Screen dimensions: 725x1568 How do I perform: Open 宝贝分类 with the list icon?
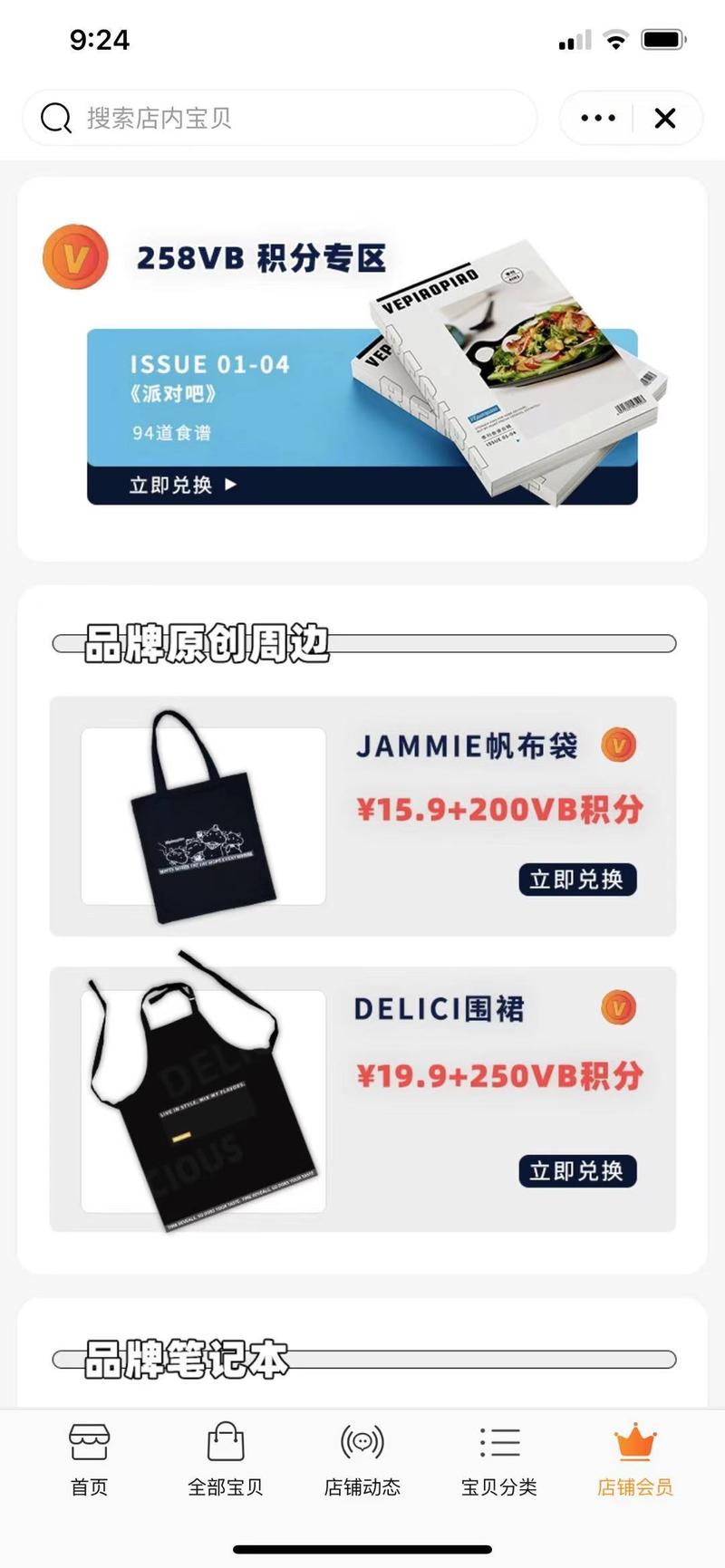click(498, 1440)
